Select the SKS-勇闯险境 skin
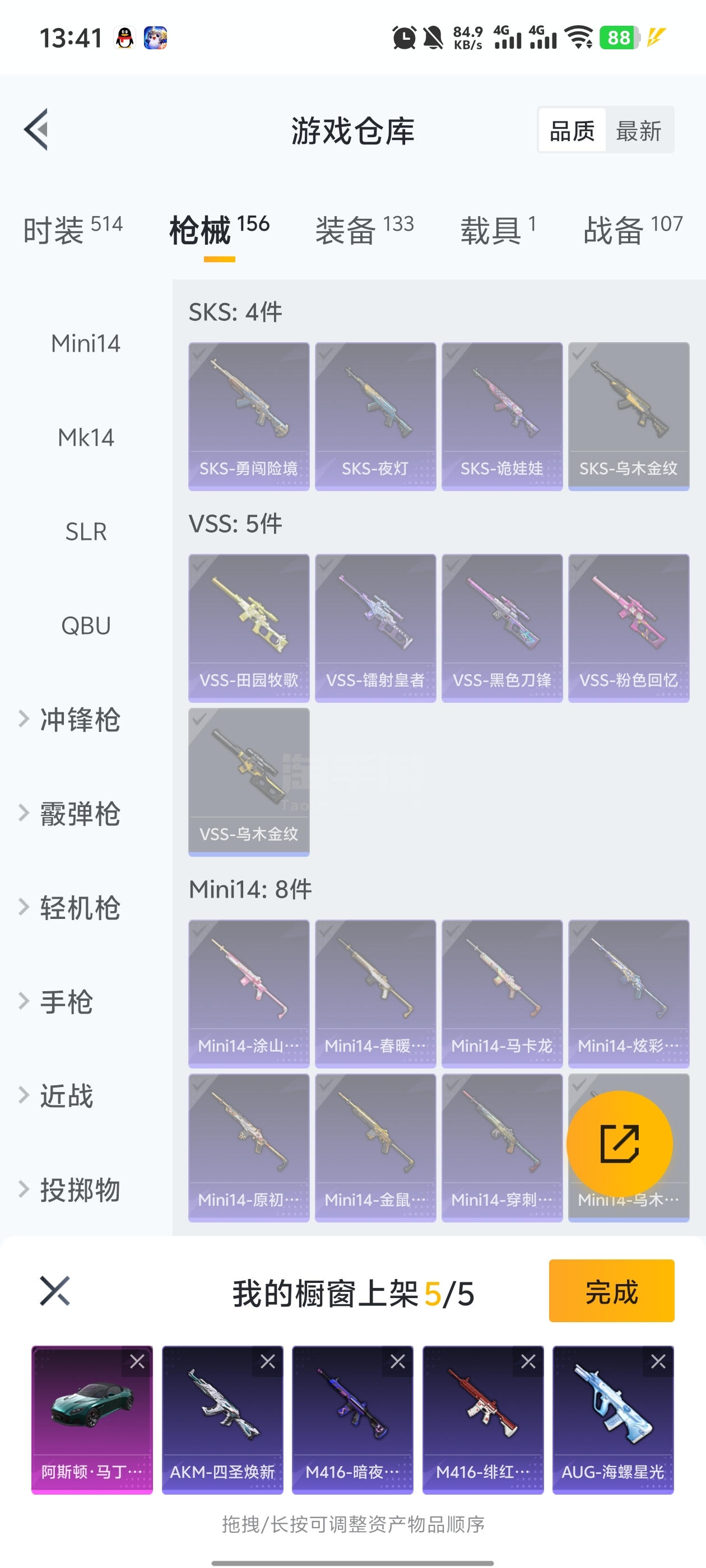 249,416
